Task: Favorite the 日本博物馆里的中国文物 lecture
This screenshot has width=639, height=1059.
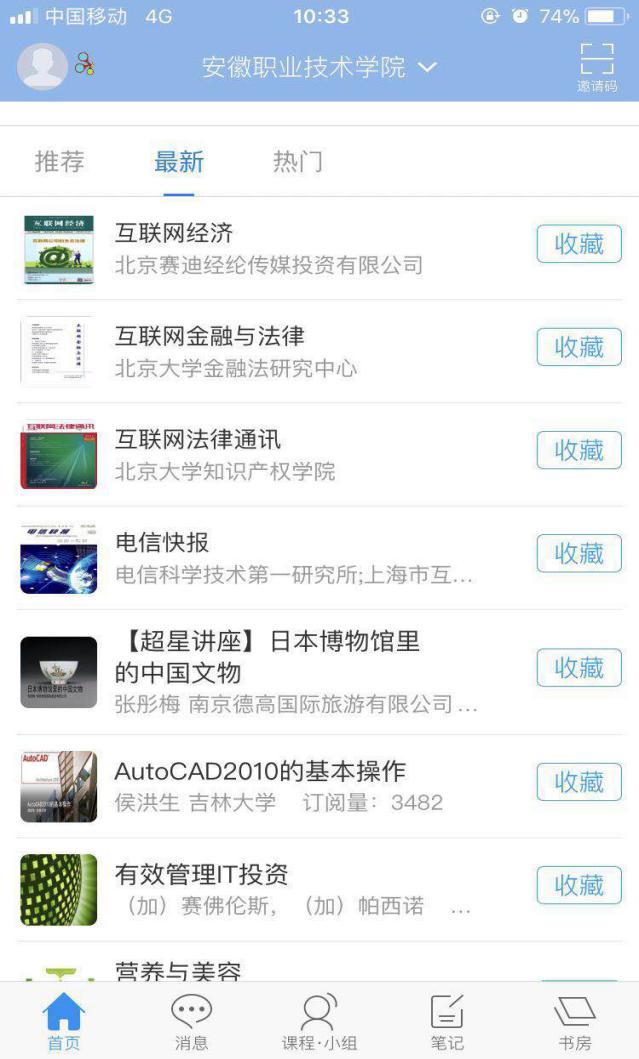Action: [579, 667]
